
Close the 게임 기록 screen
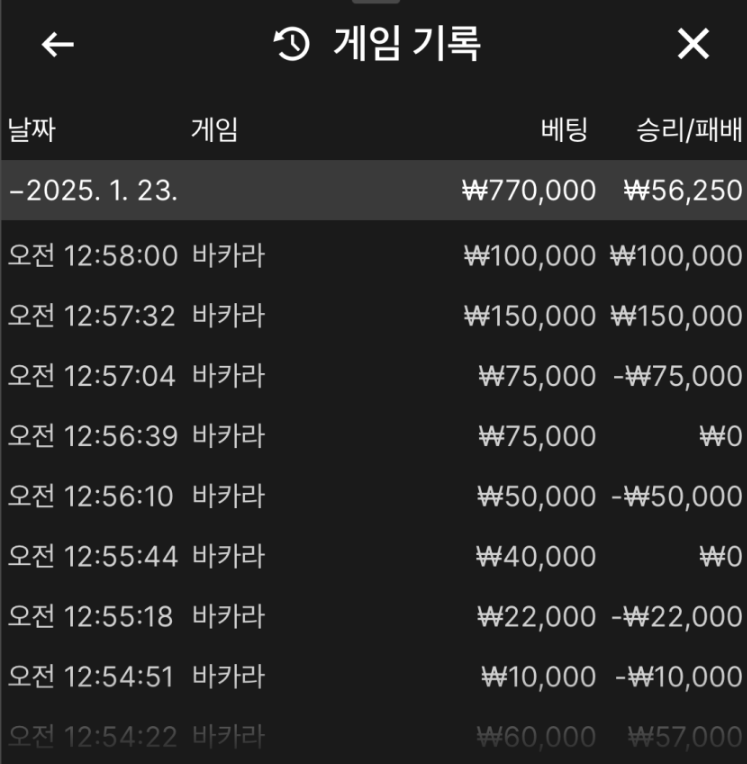[x=693, y=45]
